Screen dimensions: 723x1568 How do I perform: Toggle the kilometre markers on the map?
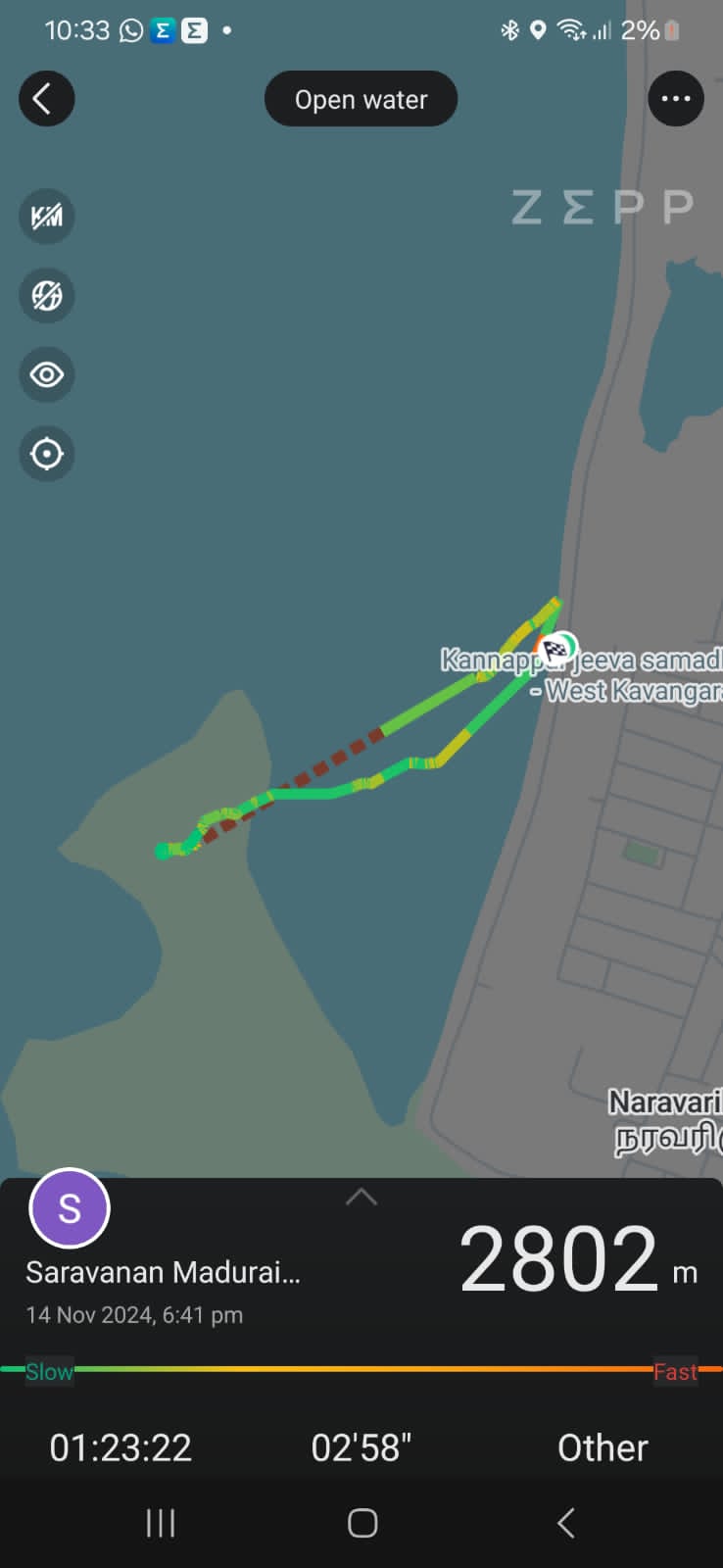click(x=47, y=217)
